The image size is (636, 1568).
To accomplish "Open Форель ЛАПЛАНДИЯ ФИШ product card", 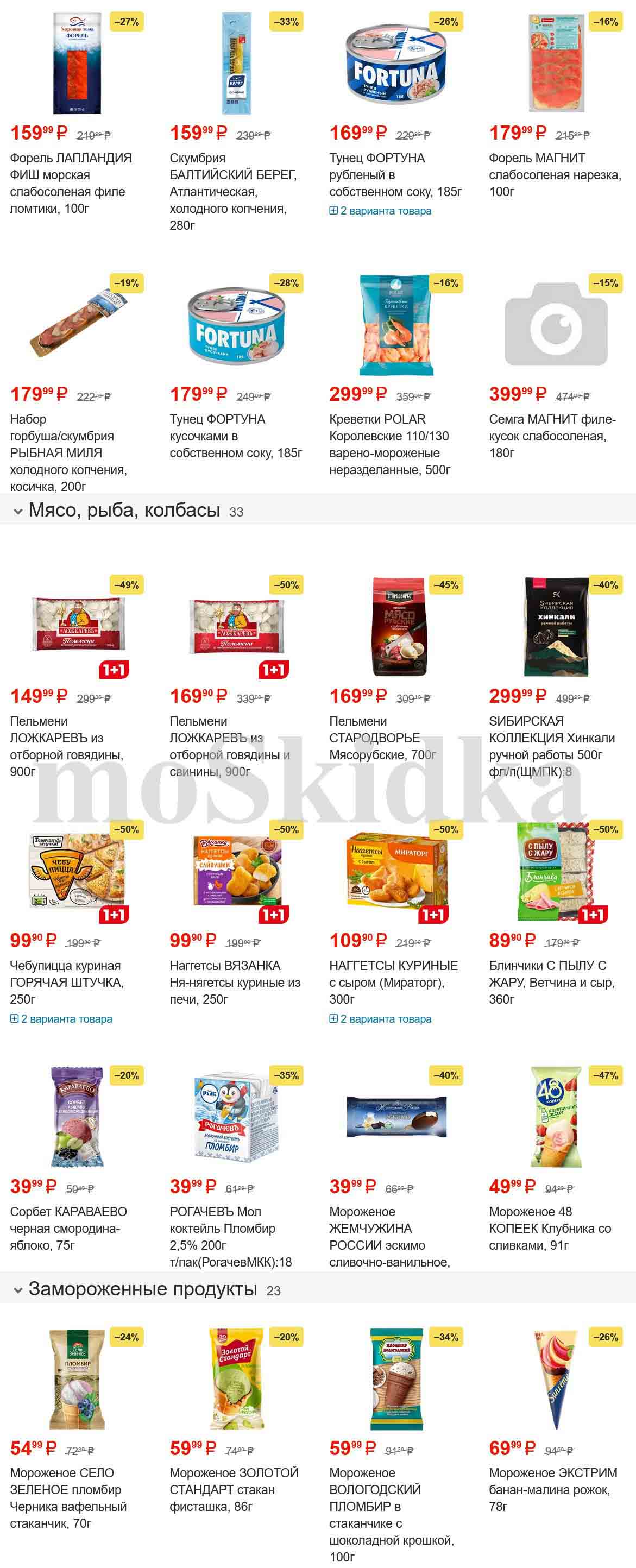I will pos(71,182).
